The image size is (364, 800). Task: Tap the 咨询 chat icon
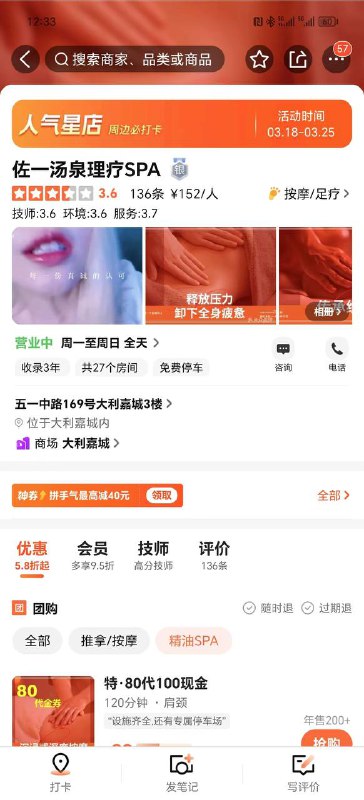(283, 355)
